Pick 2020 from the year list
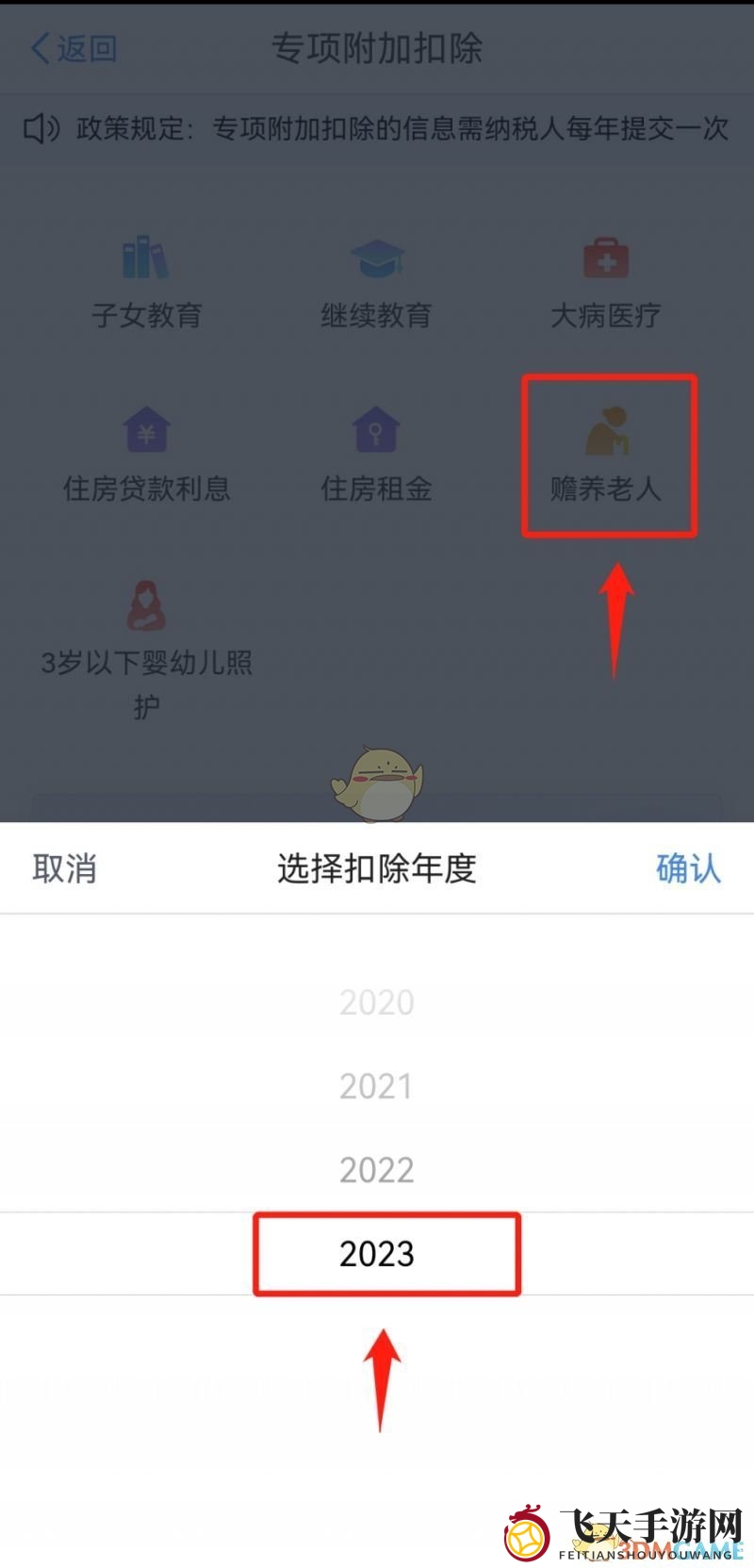 (377, 1002)
